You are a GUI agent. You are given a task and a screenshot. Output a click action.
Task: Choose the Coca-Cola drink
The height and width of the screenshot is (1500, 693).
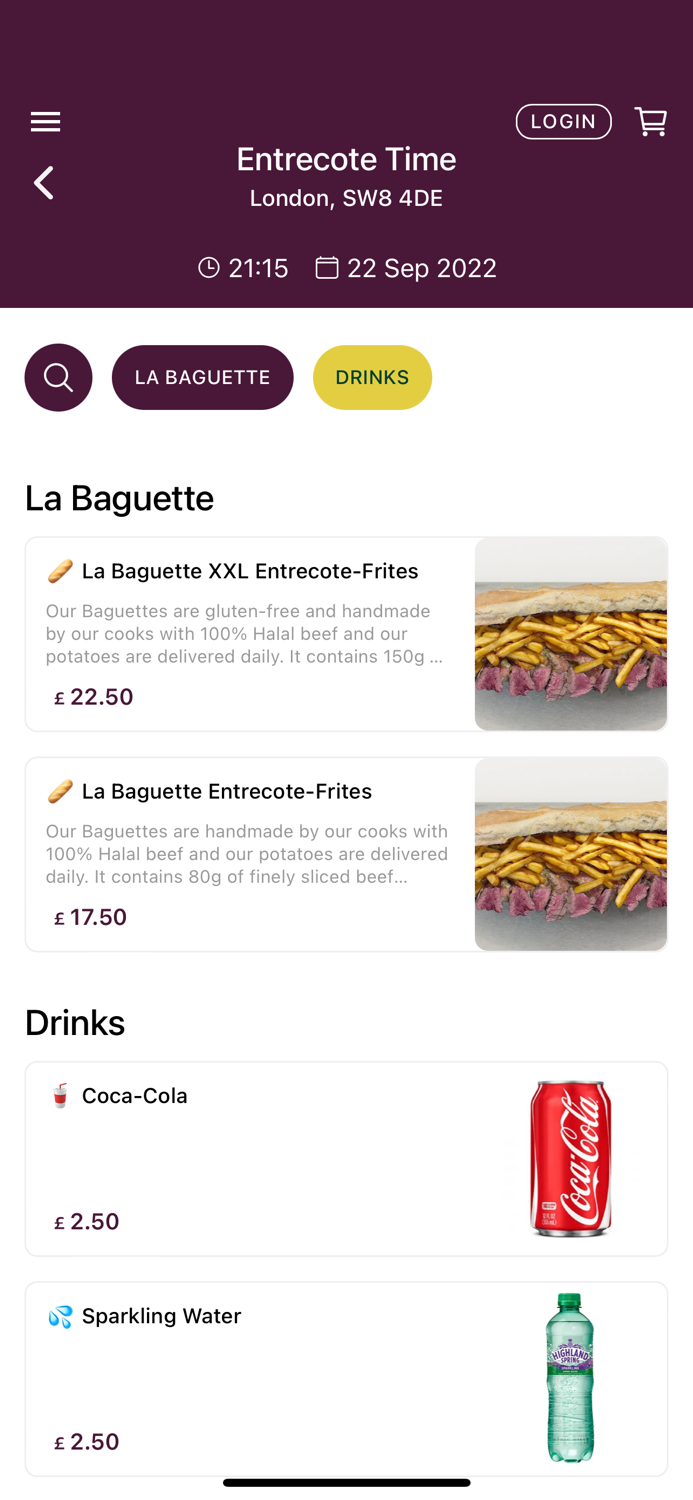click(346, 1158)
